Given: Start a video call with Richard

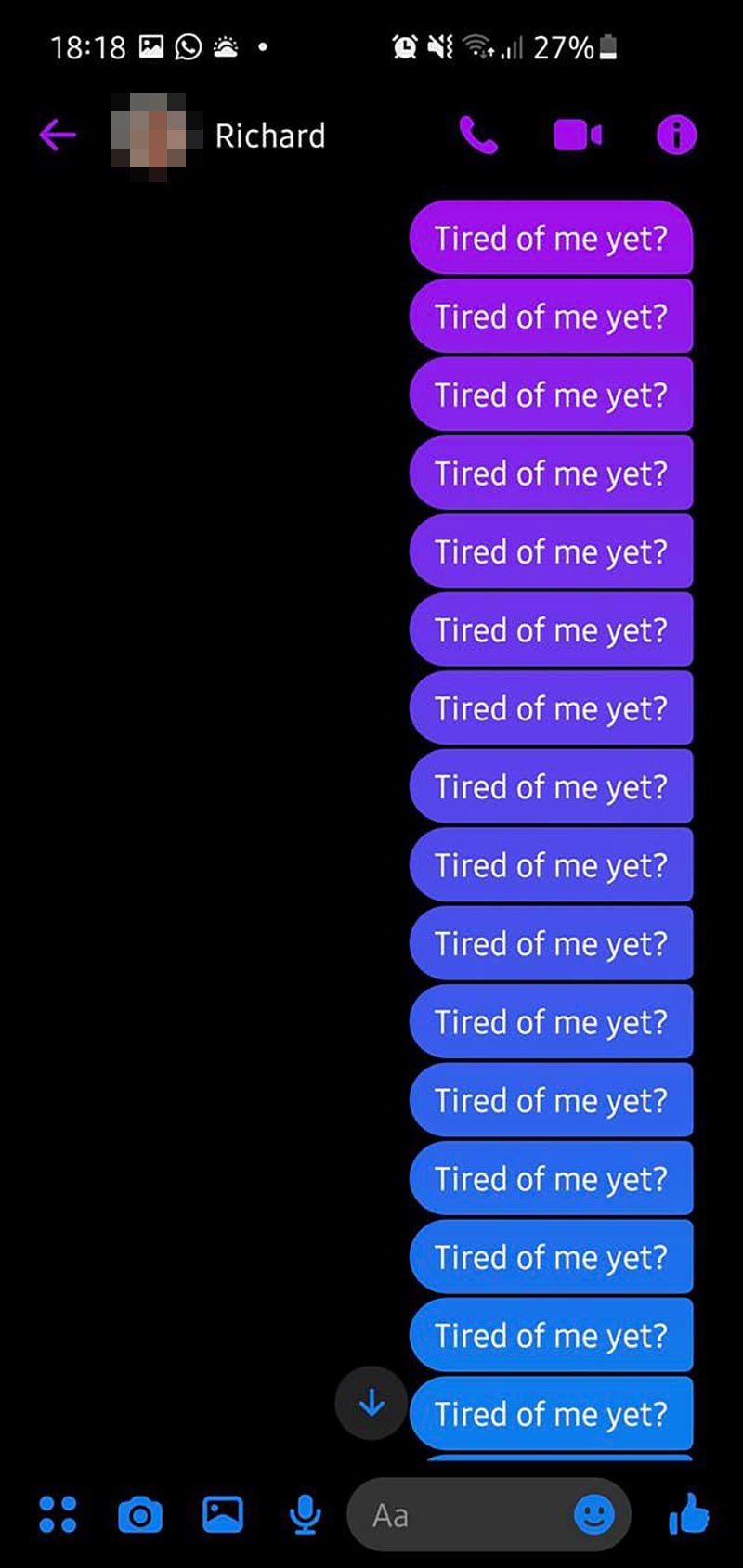Looking at the screenshot, I should [578, 136].
